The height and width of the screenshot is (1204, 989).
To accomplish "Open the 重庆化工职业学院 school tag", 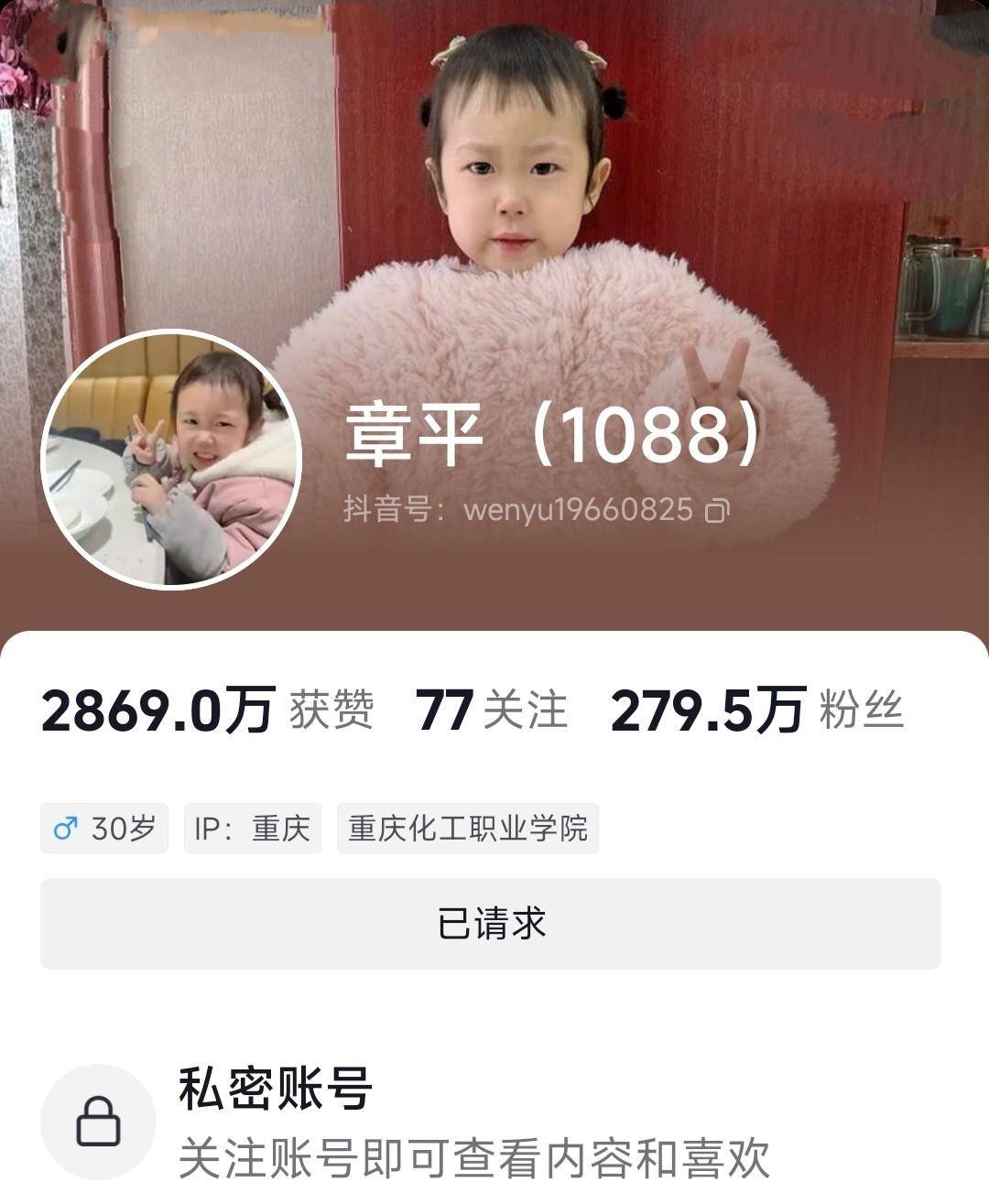I will (x=468, y=829).
